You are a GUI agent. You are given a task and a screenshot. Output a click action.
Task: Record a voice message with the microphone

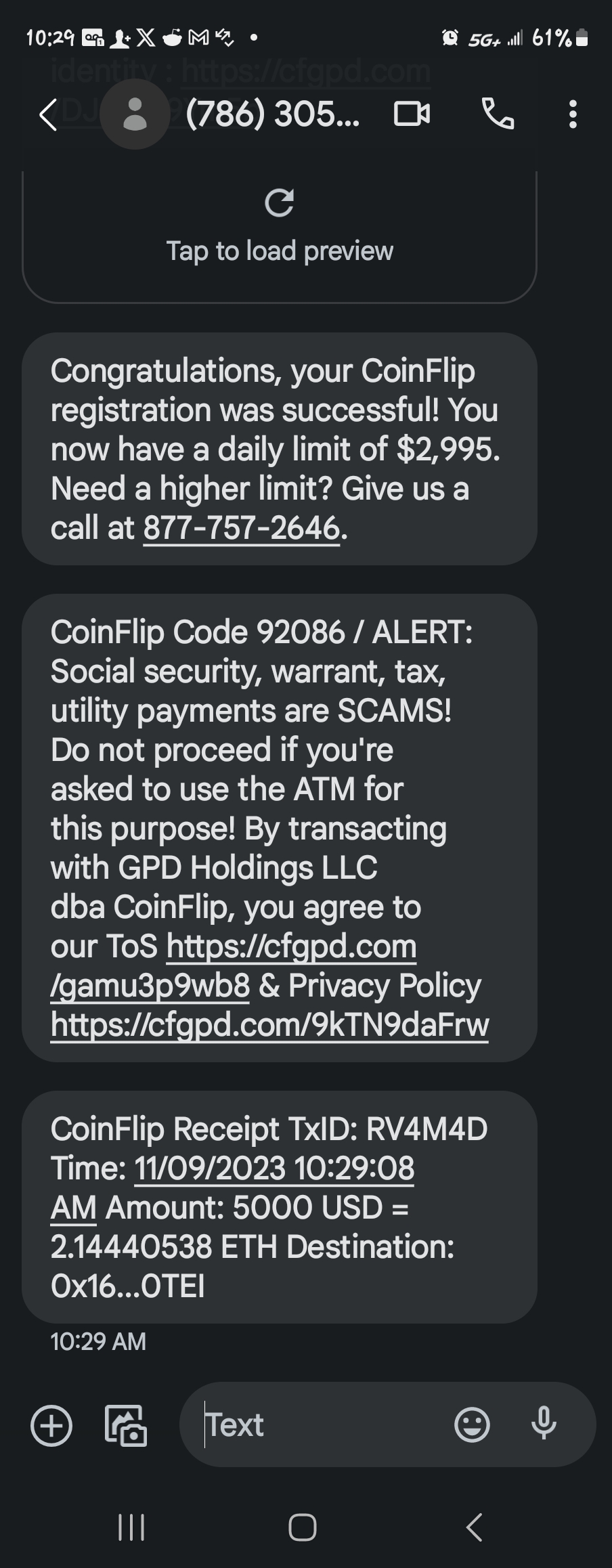tap(544, 1424)
